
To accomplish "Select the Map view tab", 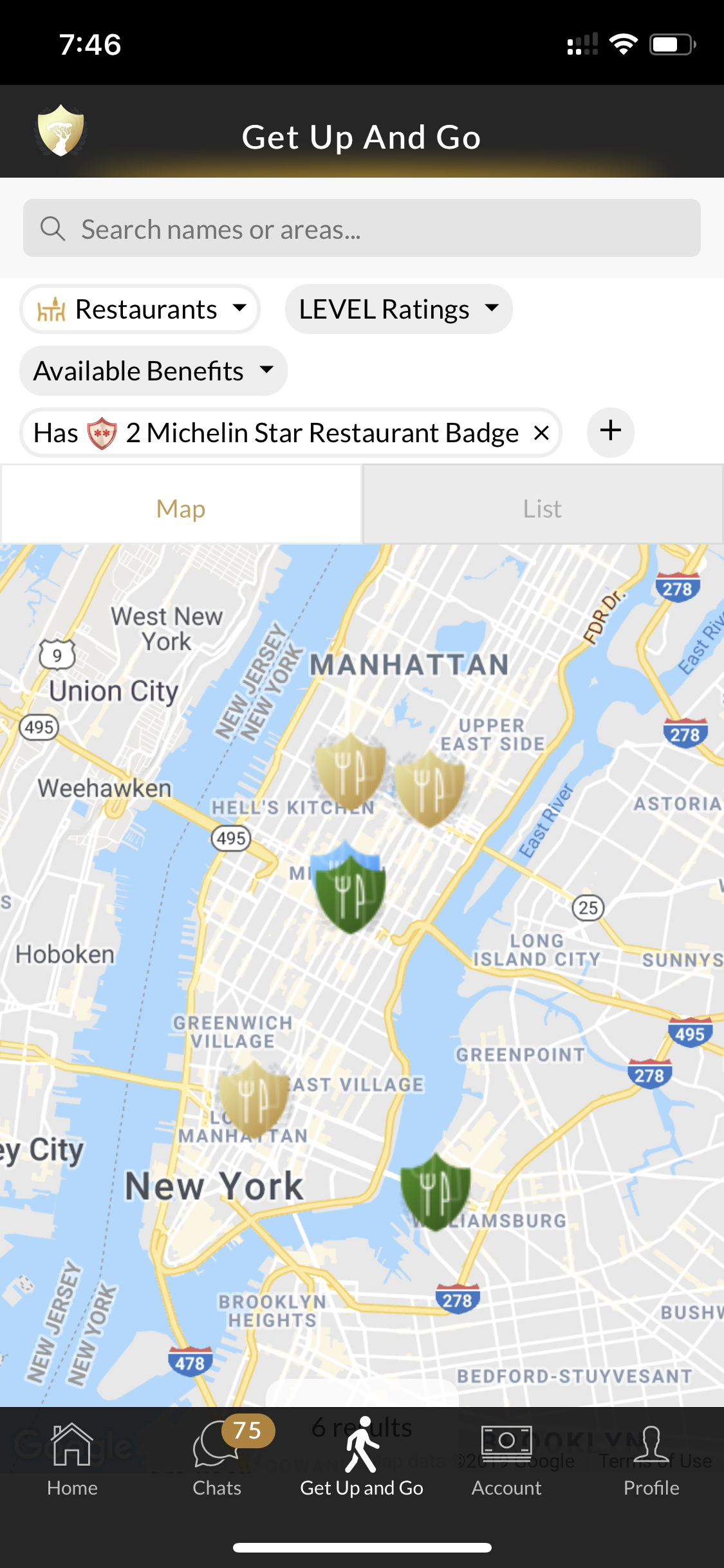I will point(181,509).
